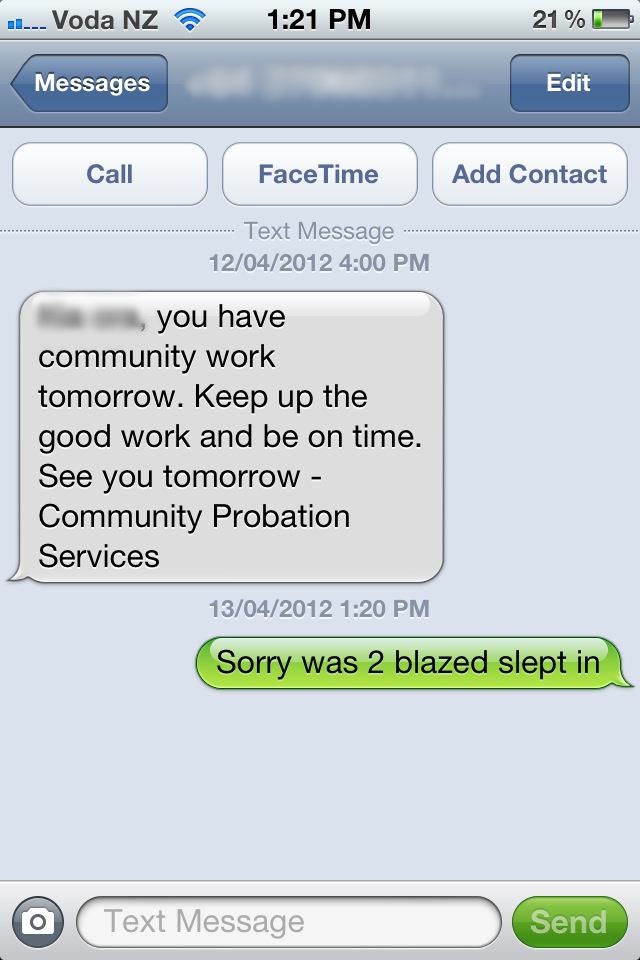Viewport: 640px width, 960px height.
Task: Focus the Text Message input field
Action: pos(288,921)
